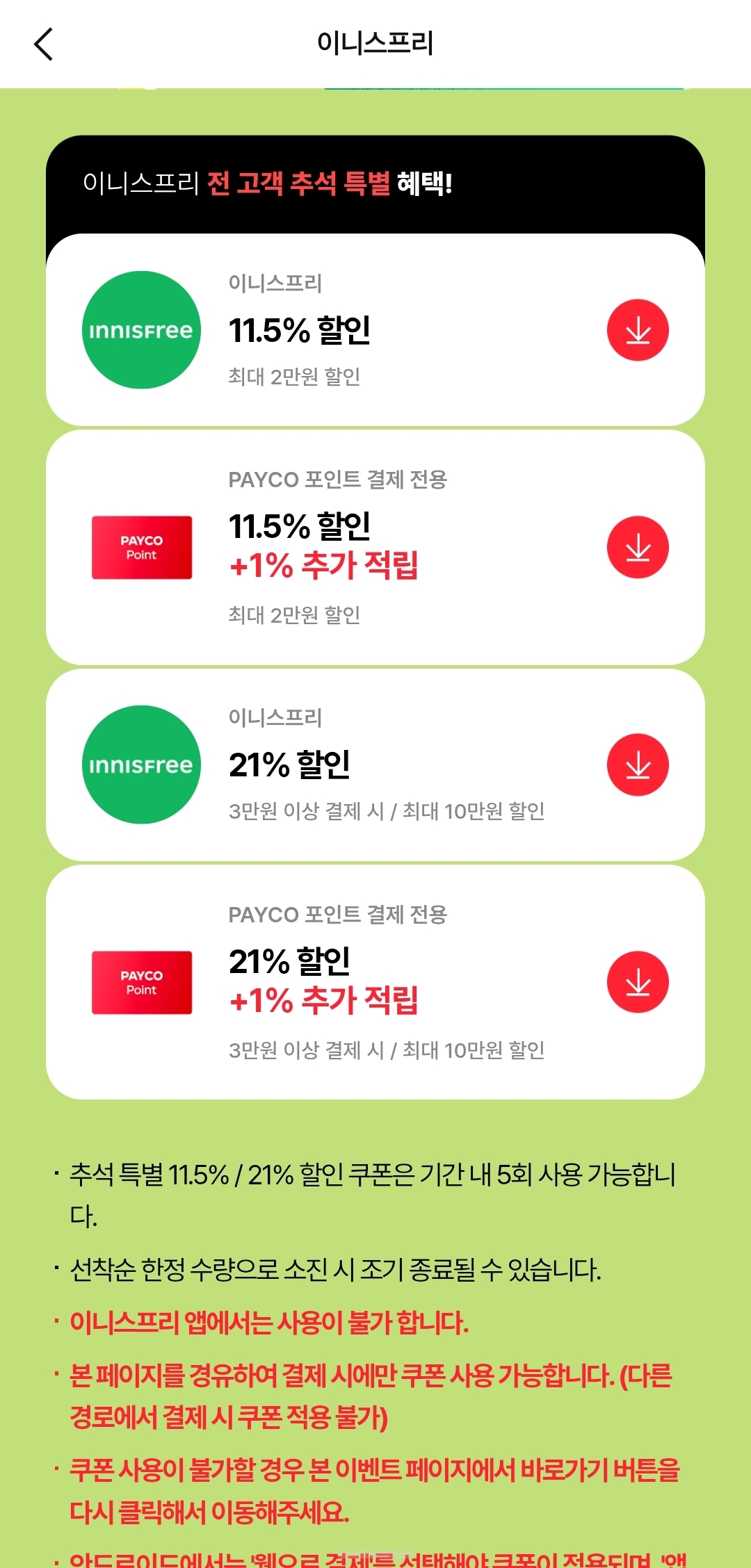Download the Innisfree 21% discount coupon
Viewport: 751px width, 1568px height.
click(x=638, y=765)
